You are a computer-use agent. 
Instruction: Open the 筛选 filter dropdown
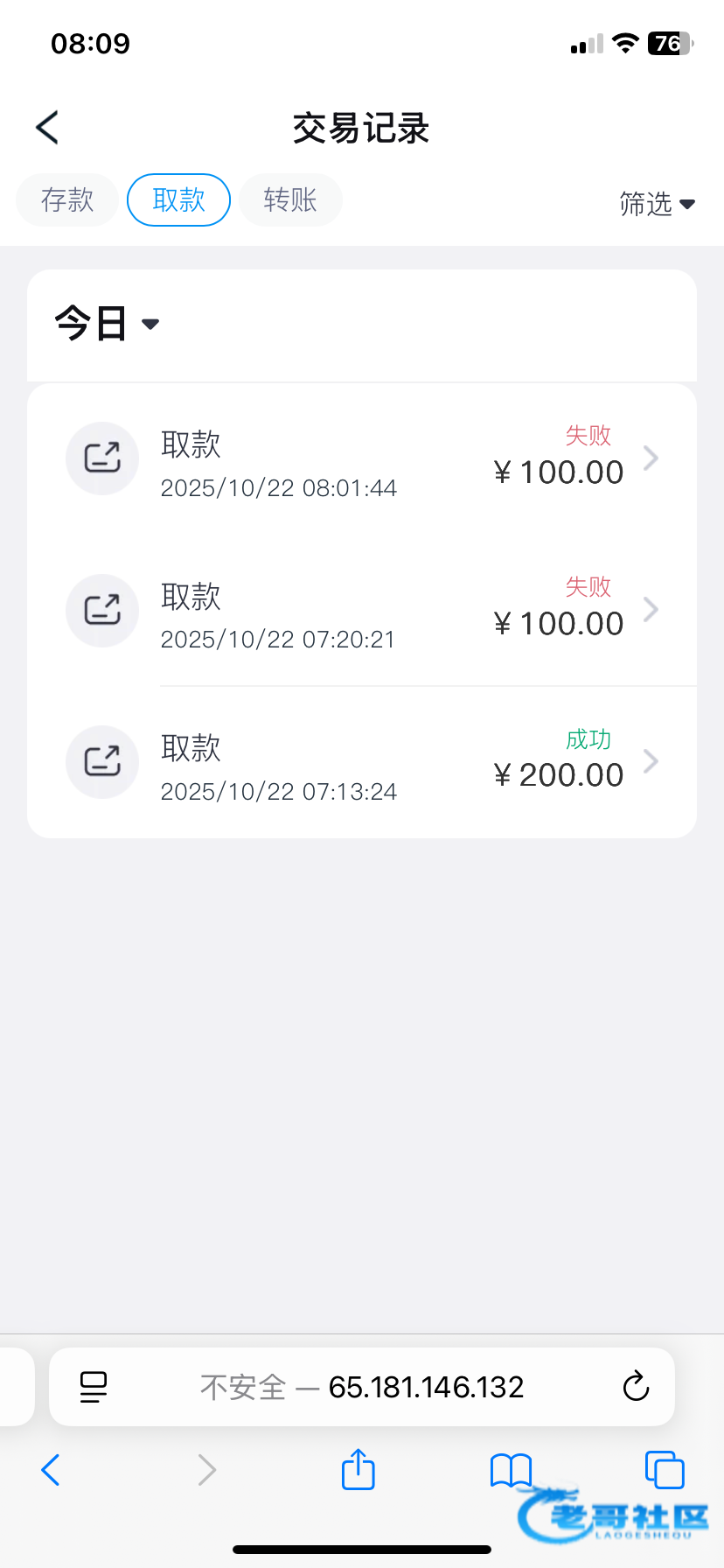coord(657,204)
